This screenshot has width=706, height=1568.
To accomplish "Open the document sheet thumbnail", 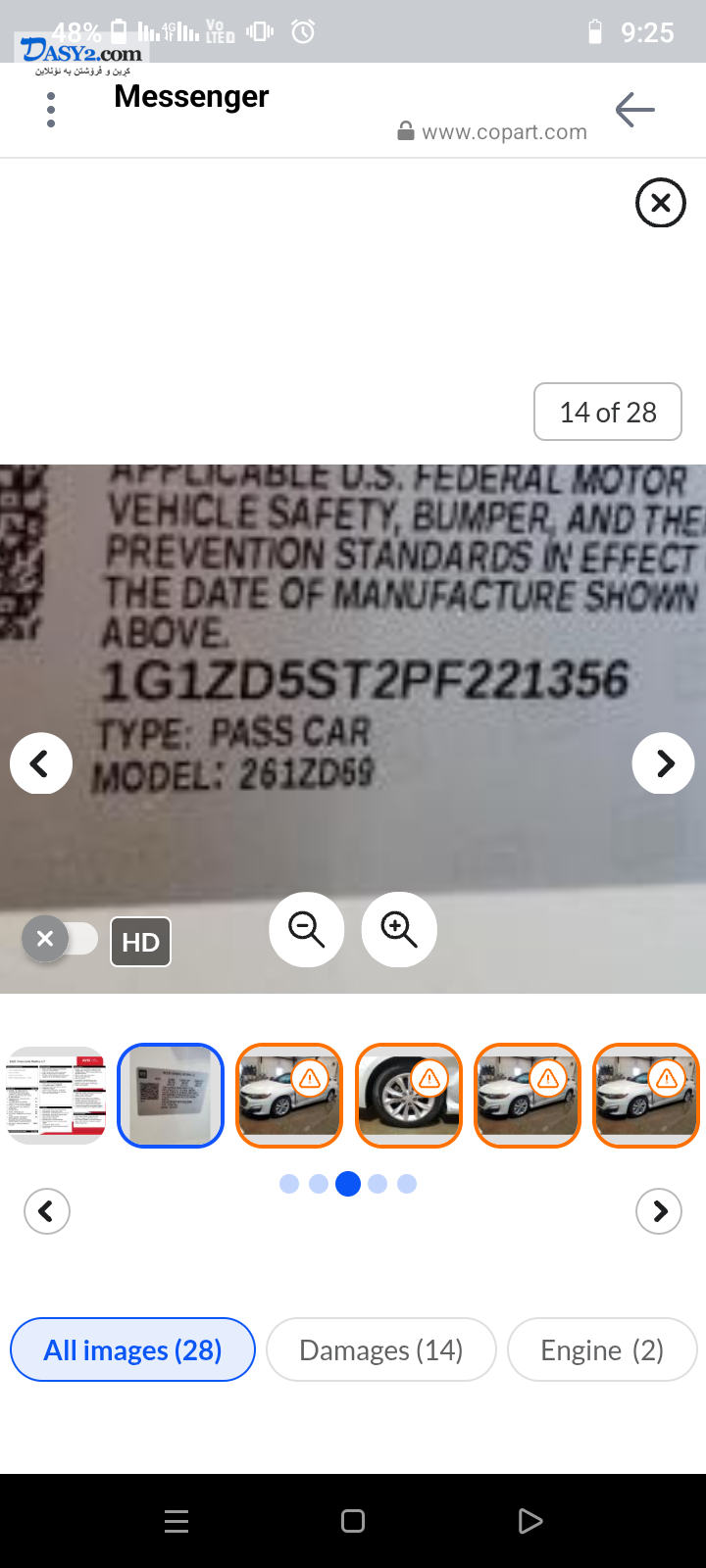I will coord(55,1095).
